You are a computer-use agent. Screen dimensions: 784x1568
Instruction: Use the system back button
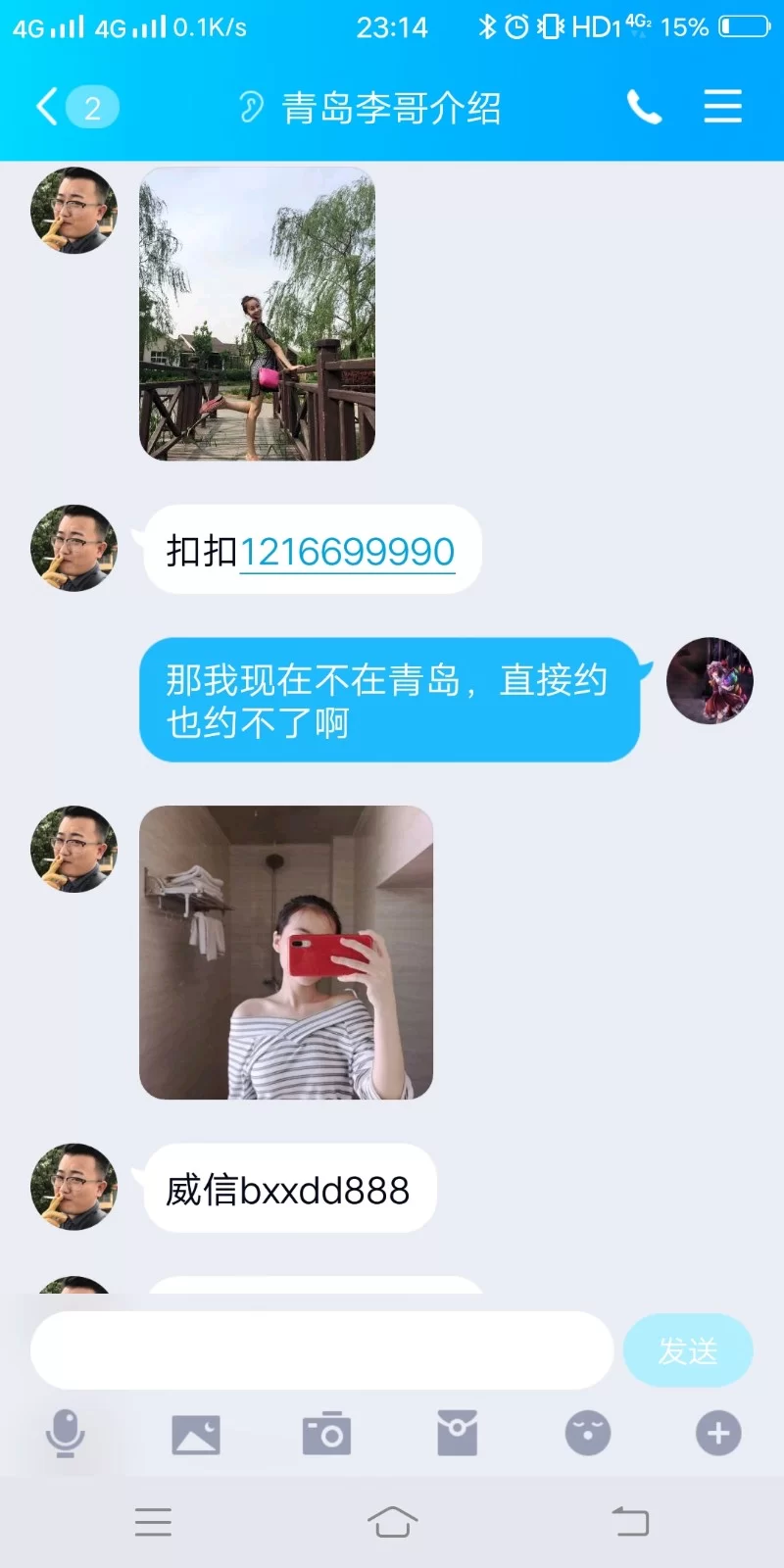tap(630, 1522)
